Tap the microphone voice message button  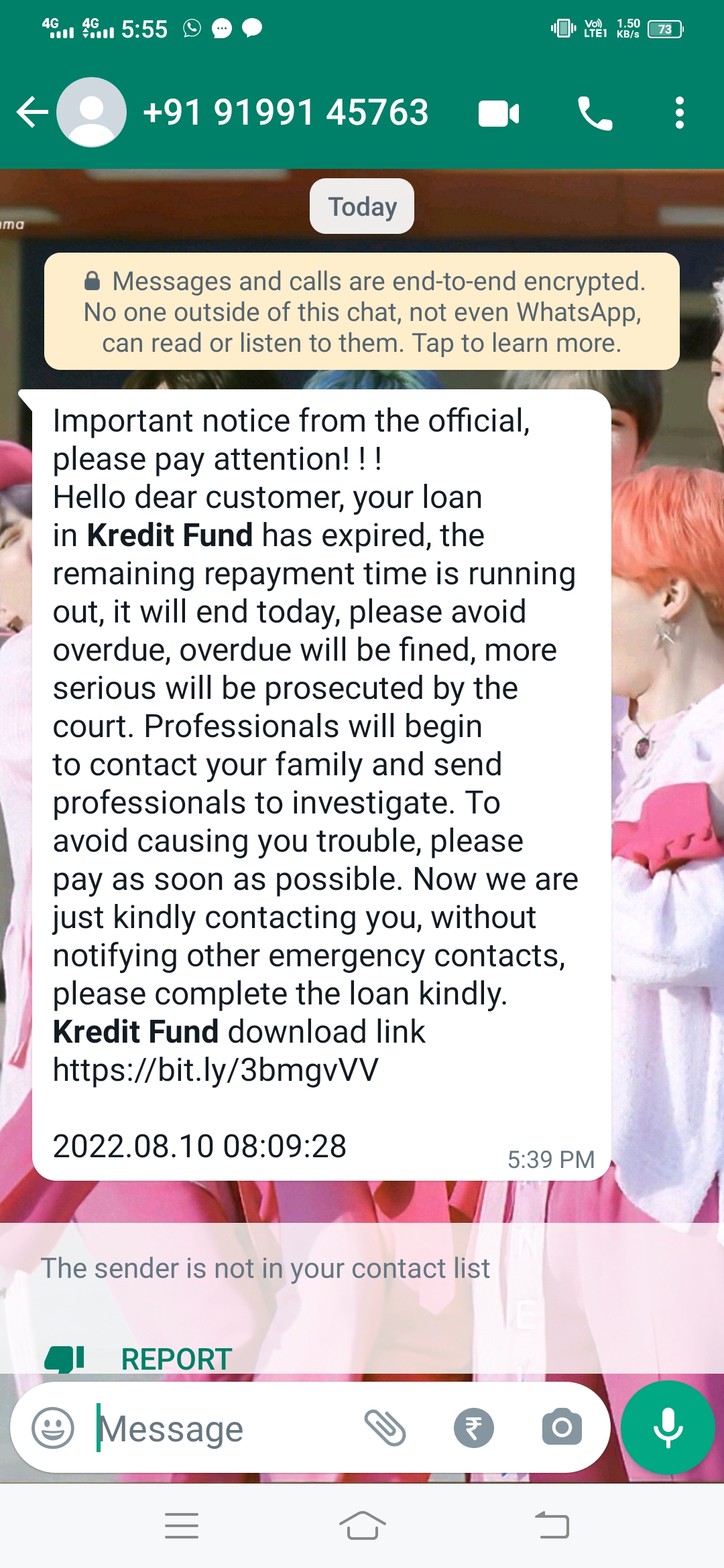point(668,1428)
